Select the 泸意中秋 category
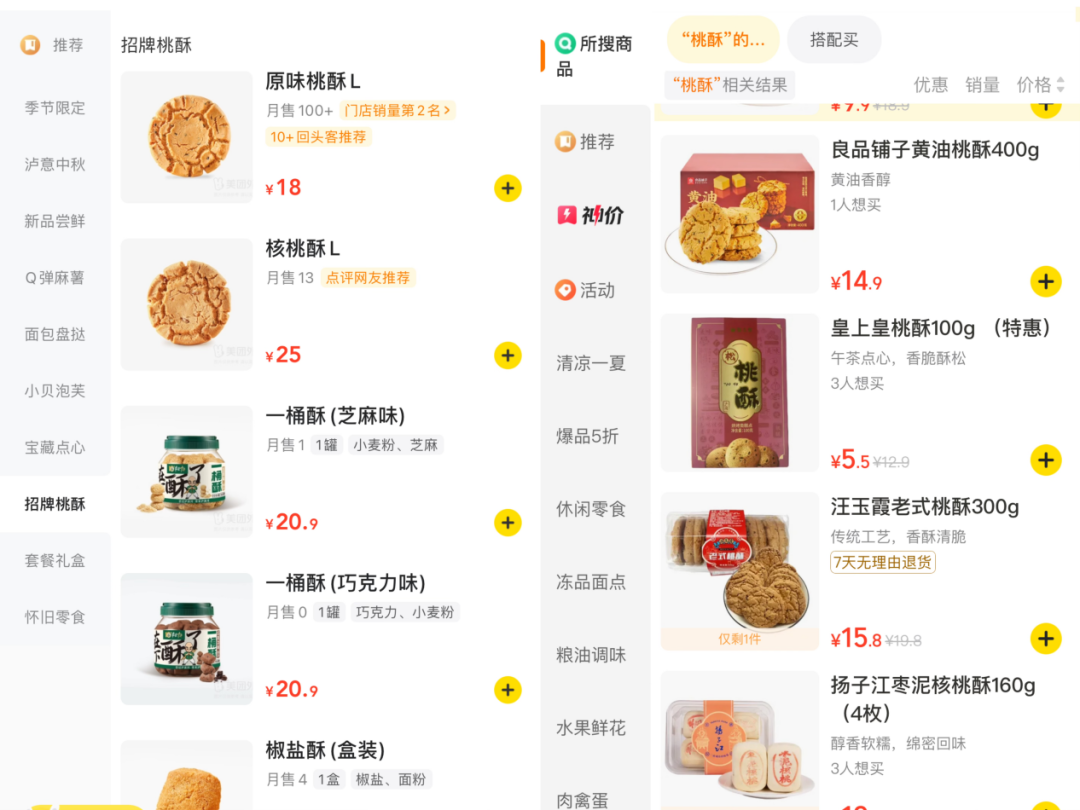The width and height of the screenshot is (1080, 810). pos(55,164)
